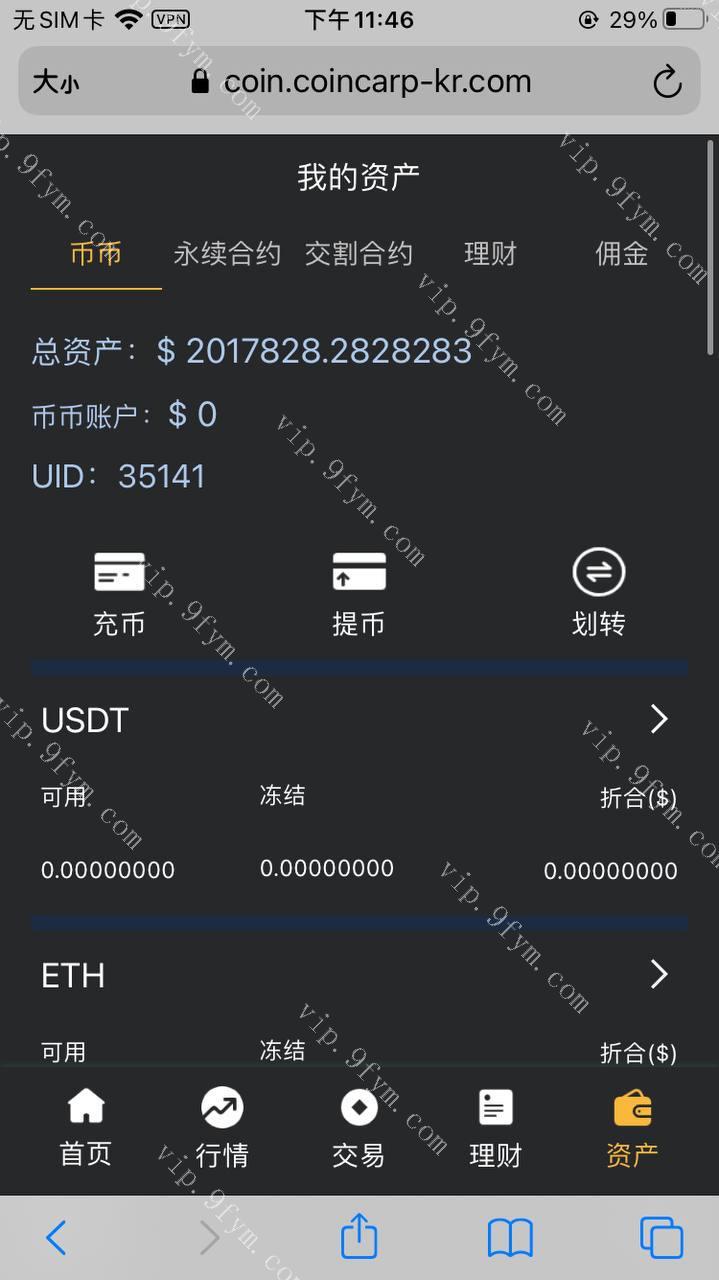Open the ETH asset details
This screenshot has width=719, height=1280.
658,974
